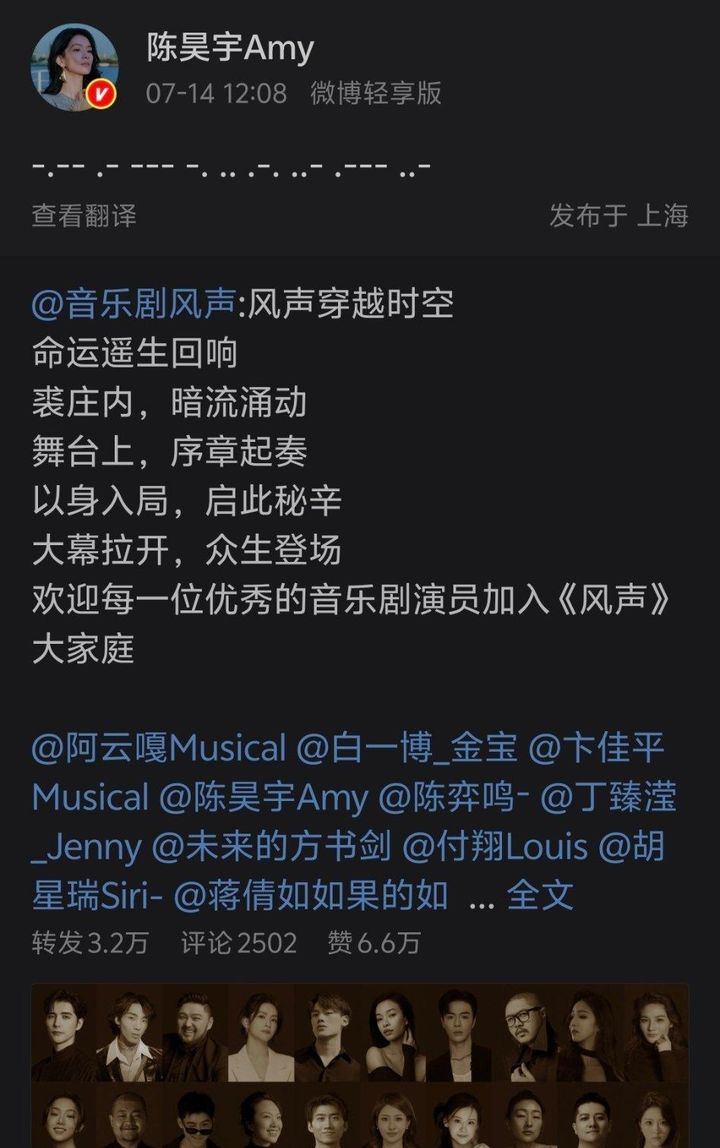The width and height of the screenshot is (720, 1148).
Task: Open the 陈昊宇Amy username
Action: coord(230,47)
